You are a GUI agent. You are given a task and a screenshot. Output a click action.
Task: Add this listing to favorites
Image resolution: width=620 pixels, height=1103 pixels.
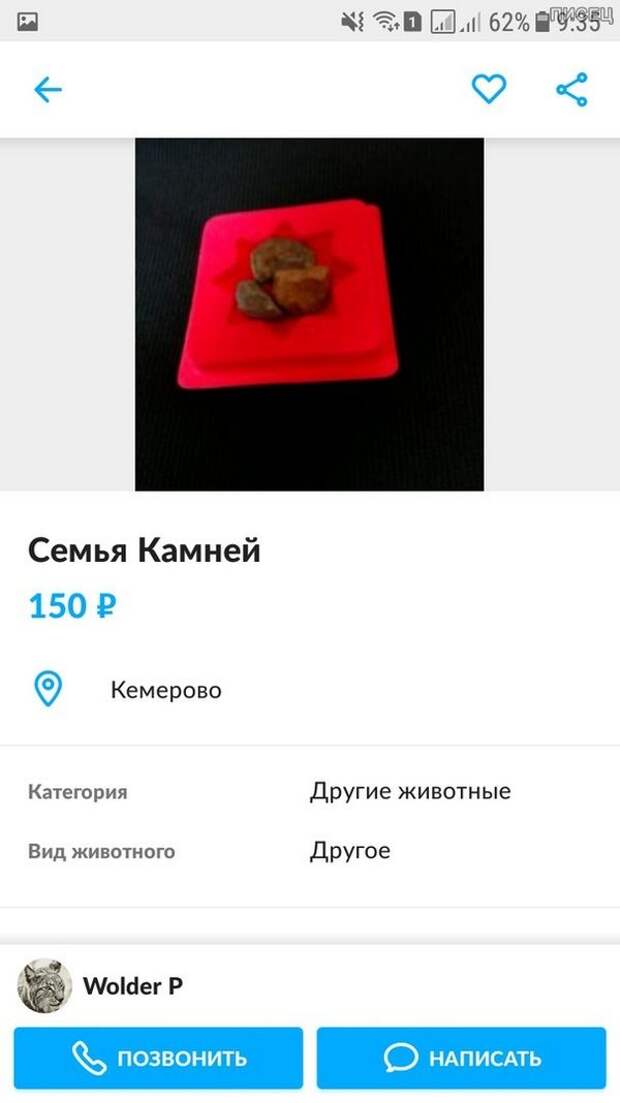[489, 90]
